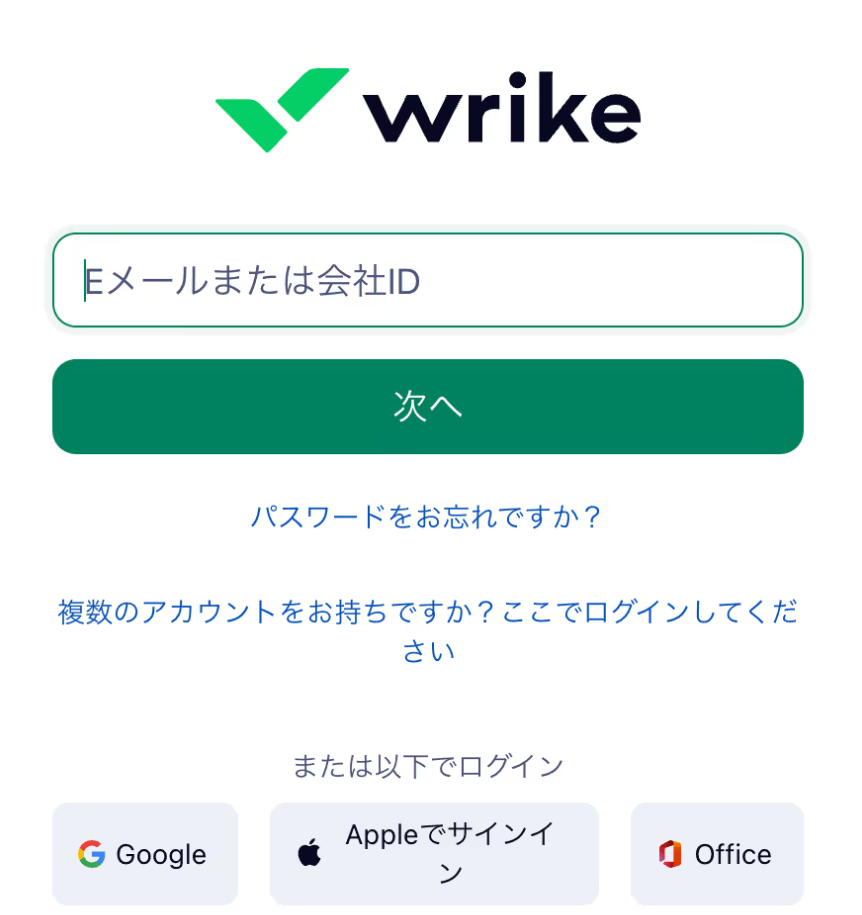Viewport: 862px width, 915px height.
Task: Choose Appleでサインイン
Action: pos(434,854)
